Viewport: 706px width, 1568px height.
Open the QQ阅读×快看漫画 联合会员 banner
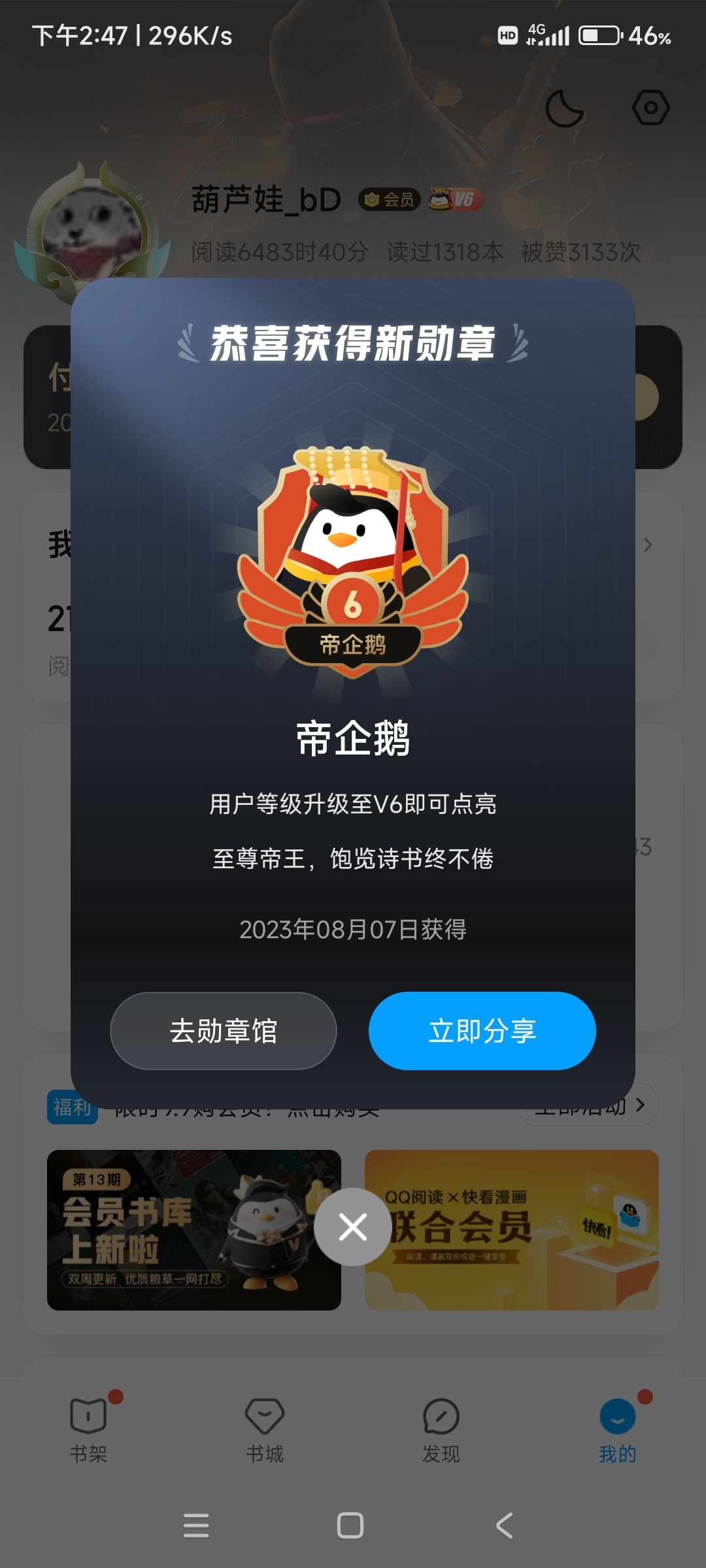[523, 1230]
